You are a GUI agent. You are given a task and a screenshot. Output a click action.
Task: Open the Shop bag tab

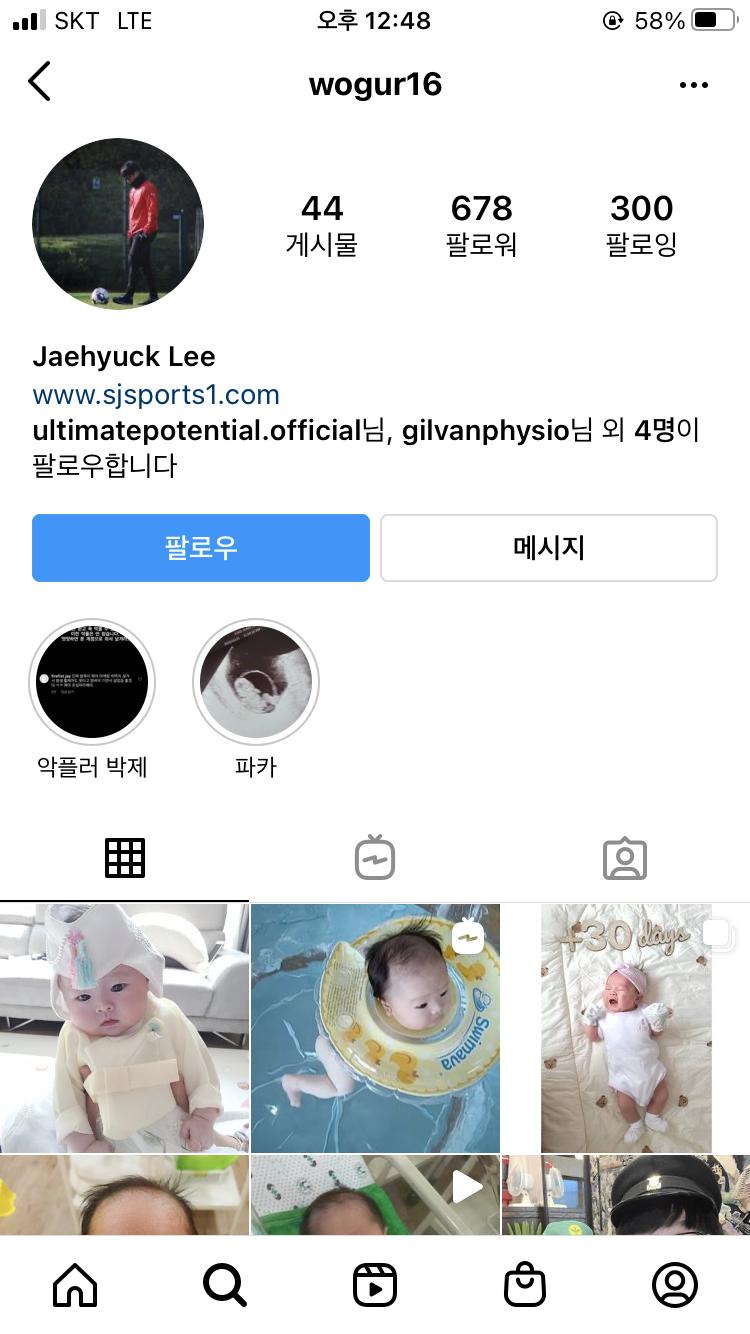525,1285
